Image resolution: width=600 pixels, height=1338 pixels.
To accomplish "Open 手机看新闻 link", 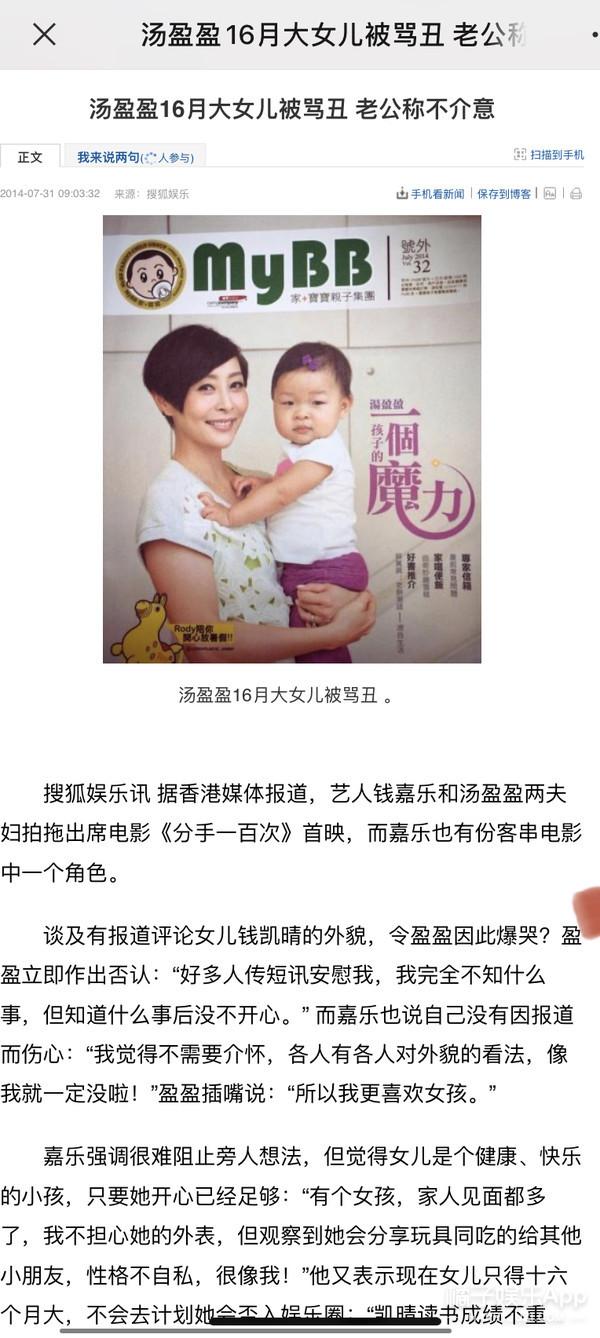I will (x=431, y=194).
